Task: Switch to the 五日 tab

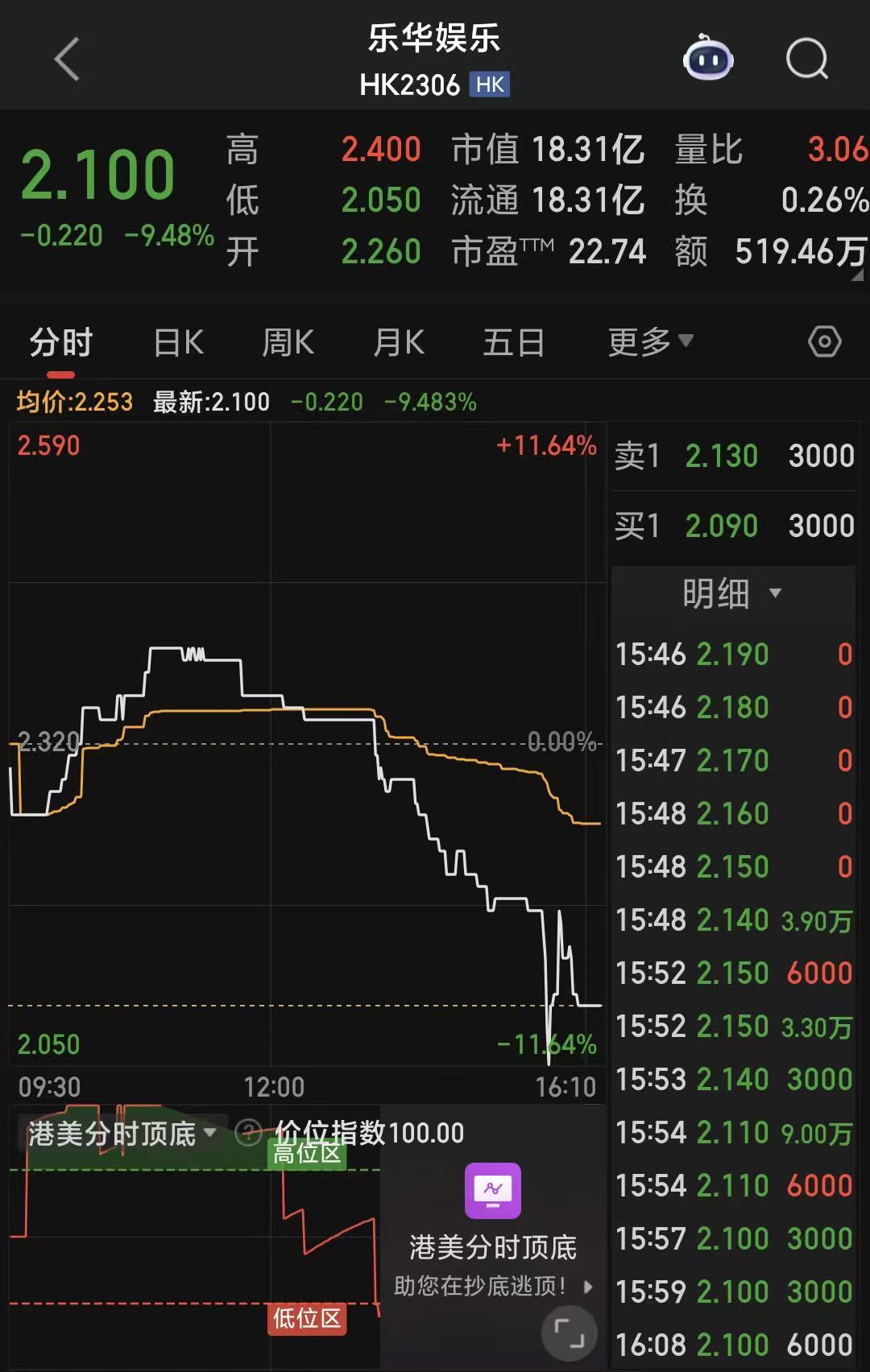Action: click(513, 341)
